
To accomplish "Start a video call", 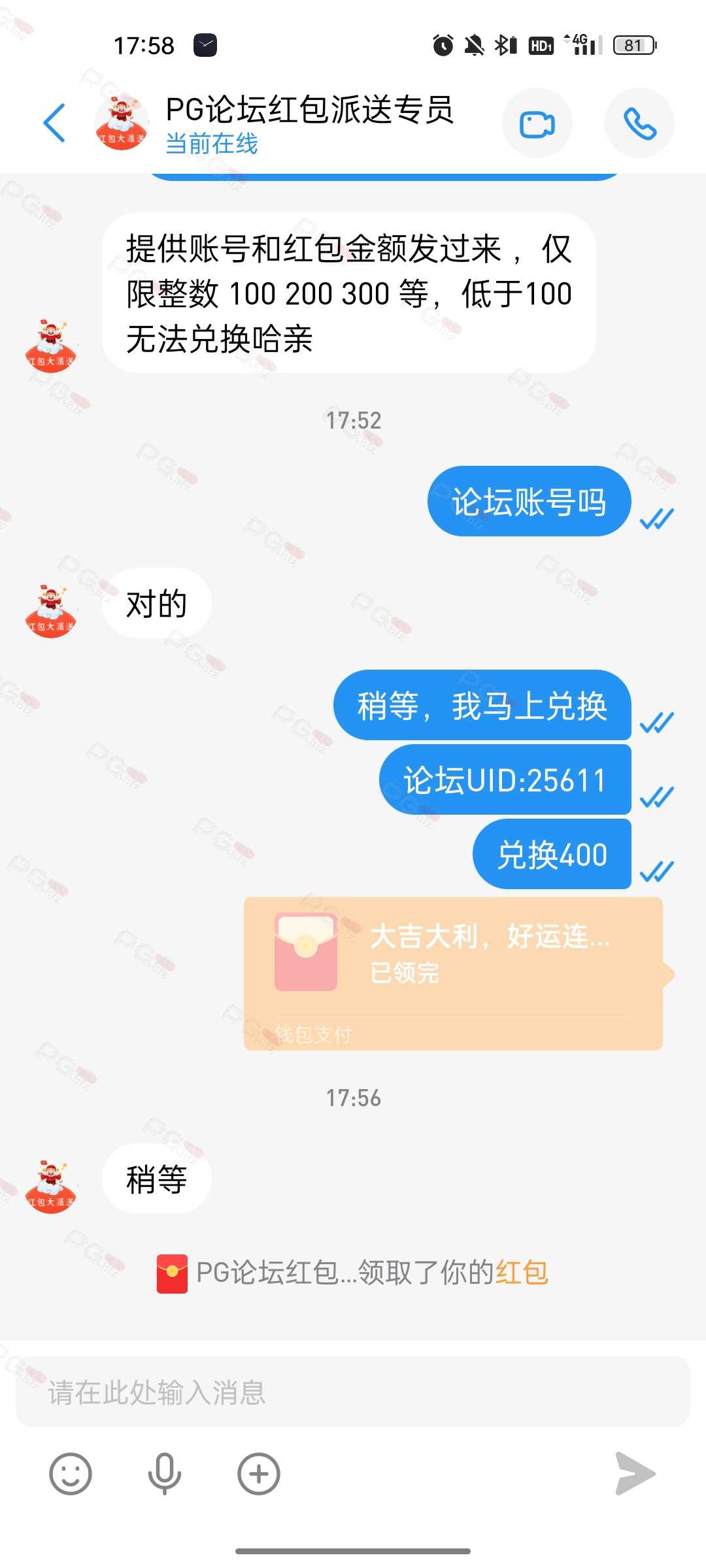I will click(x=537, y=123).
